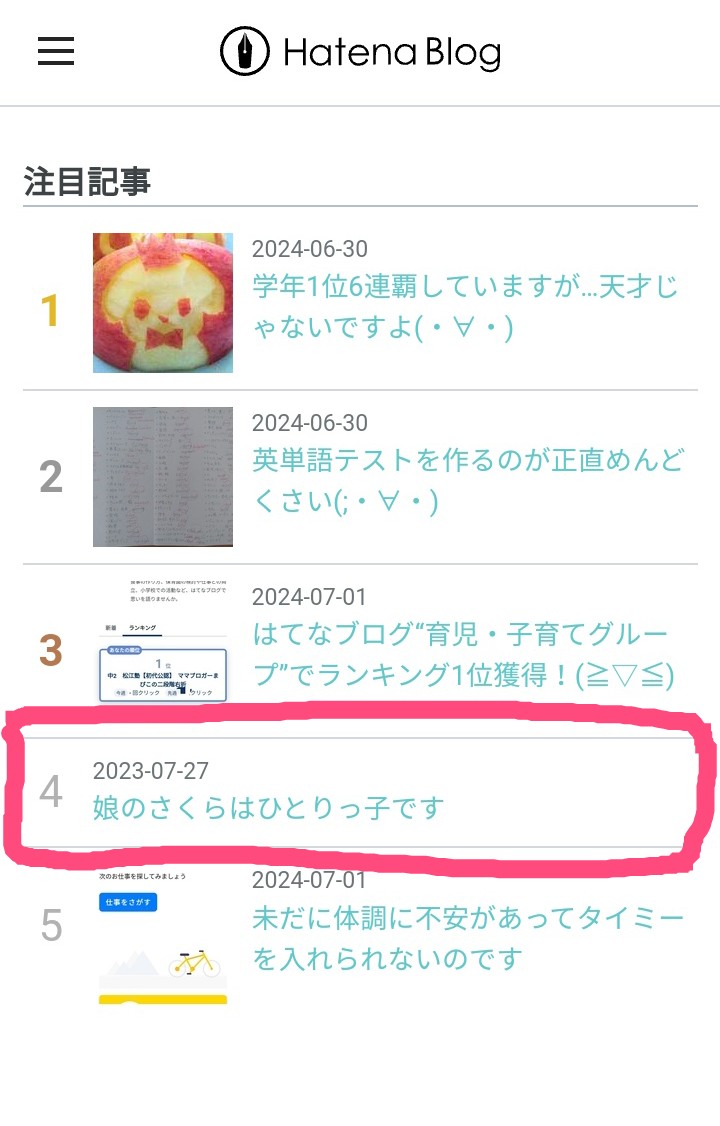This screenshot has height=1126, width=720.
Task: Open article 英単語テストを作るのが正直めんどくさい
Action: (467, 480)
